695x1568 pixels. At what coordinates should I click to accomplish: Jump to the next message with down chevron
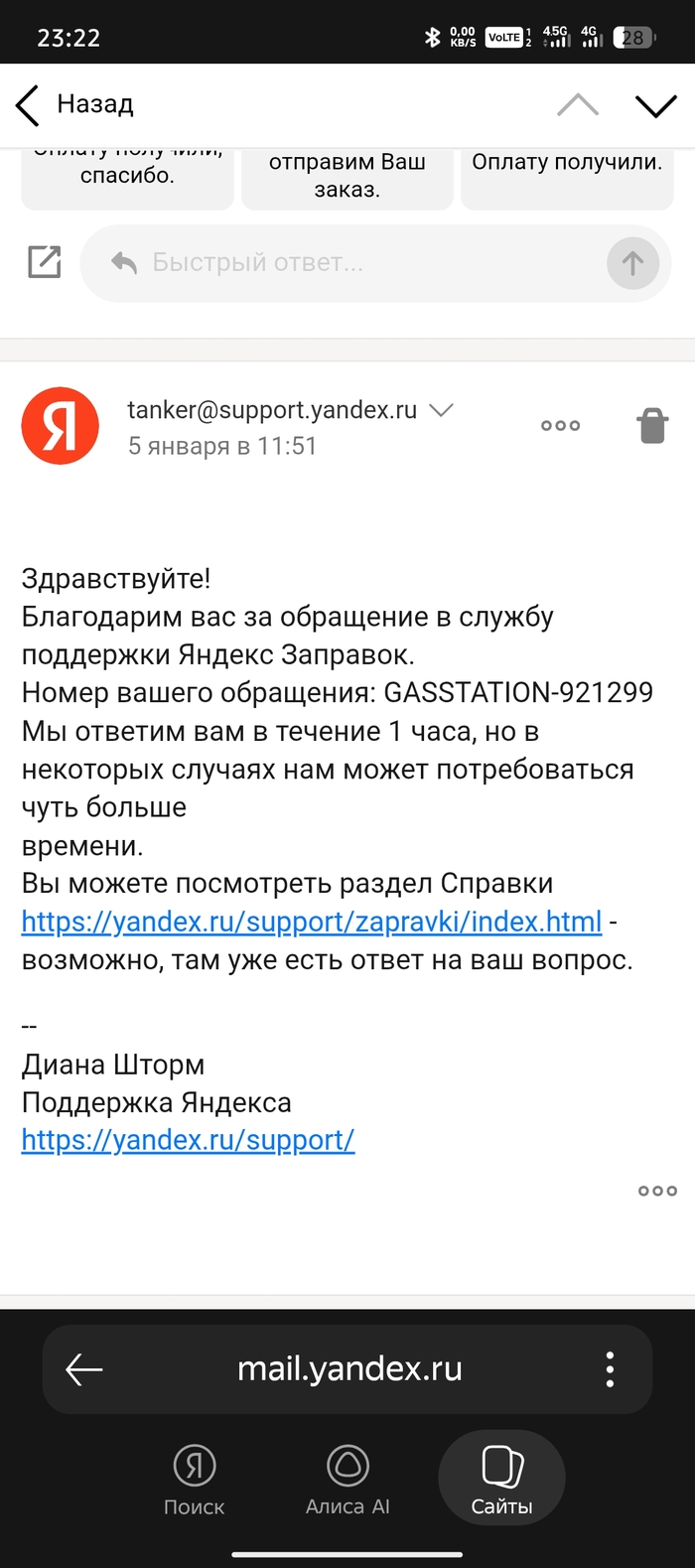655,105
